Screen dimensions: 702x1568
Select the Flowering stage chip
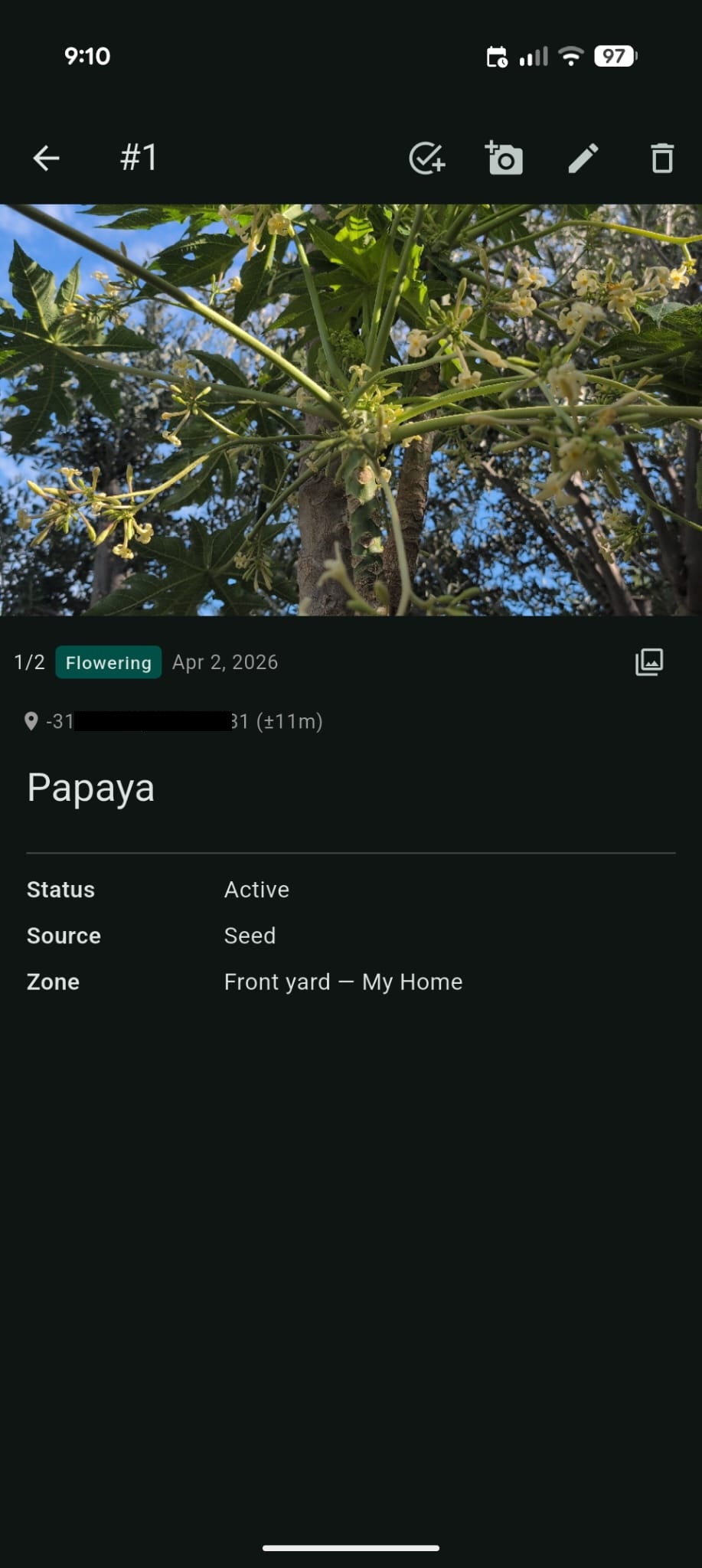pyautogui.click(x=107, y=662)
